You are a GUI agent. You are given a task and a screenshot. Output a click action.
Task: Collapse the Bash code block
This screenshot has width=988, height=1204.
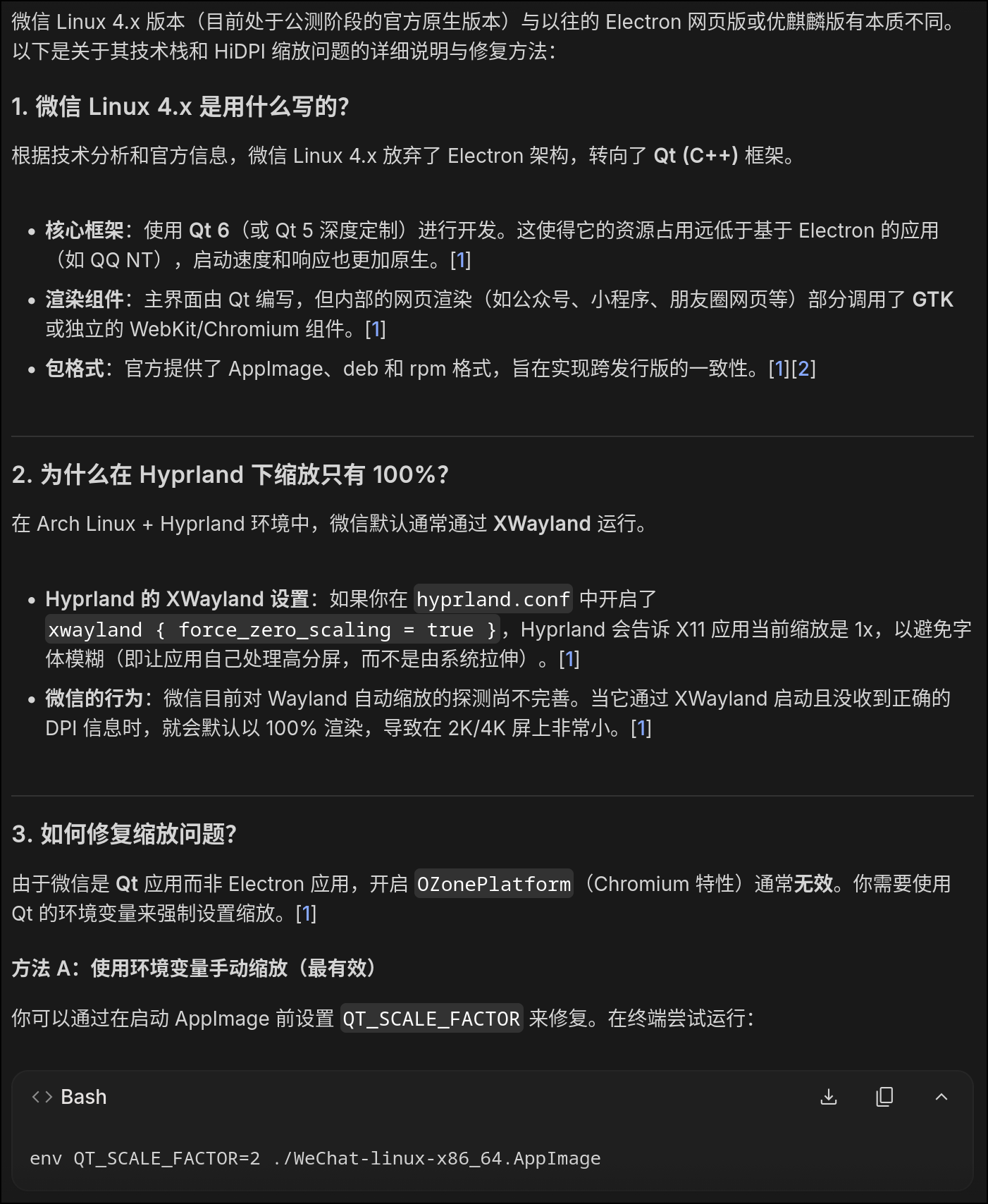coord(941,1097)
